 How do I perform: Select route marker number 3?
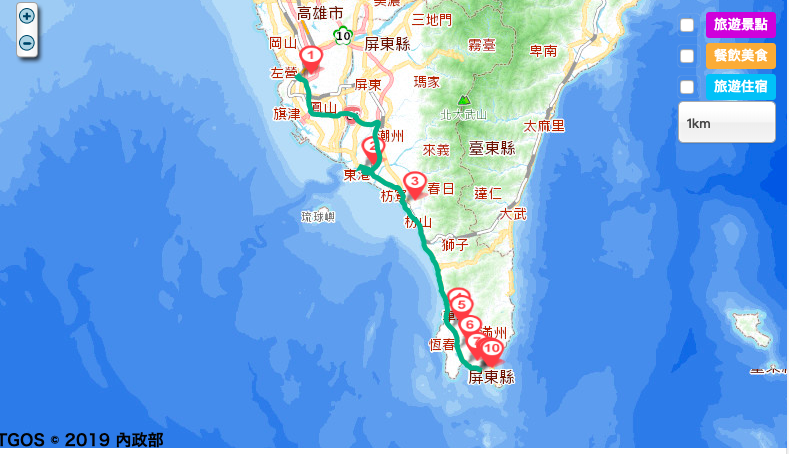pos(413,182)
